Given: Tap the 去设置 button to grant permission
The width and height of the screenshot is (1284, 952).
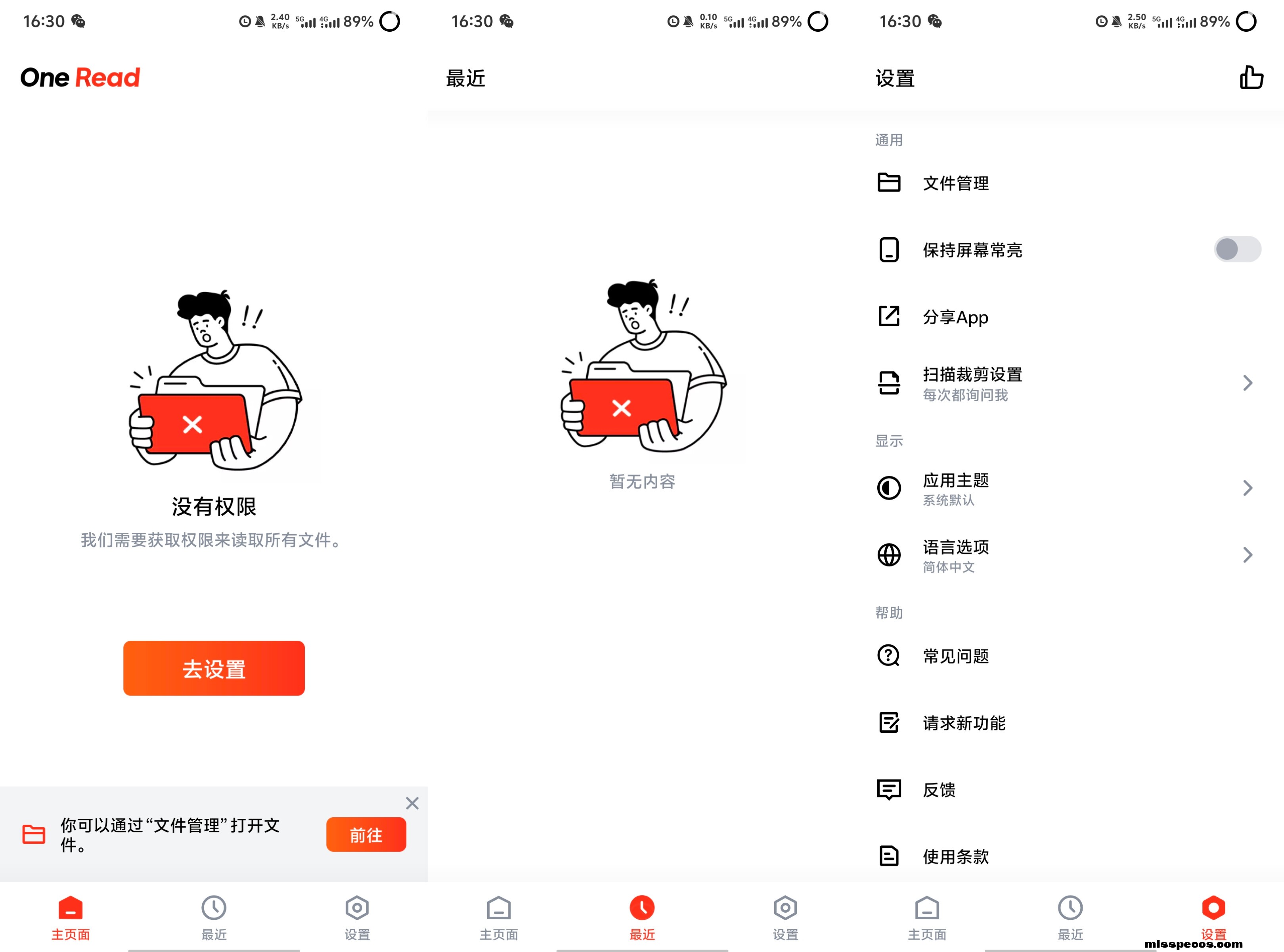Looking at the screenshot, I should point(214,669).
